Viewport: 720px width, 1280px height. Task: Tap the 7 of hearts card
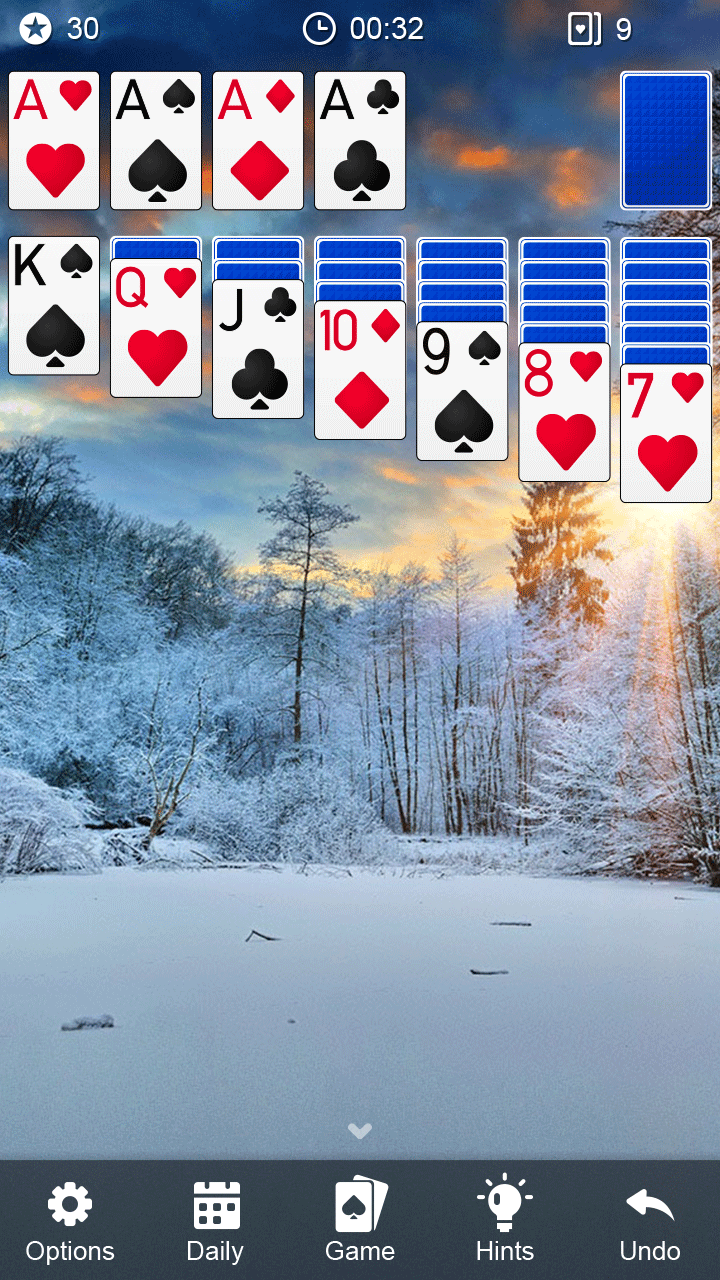666,433
